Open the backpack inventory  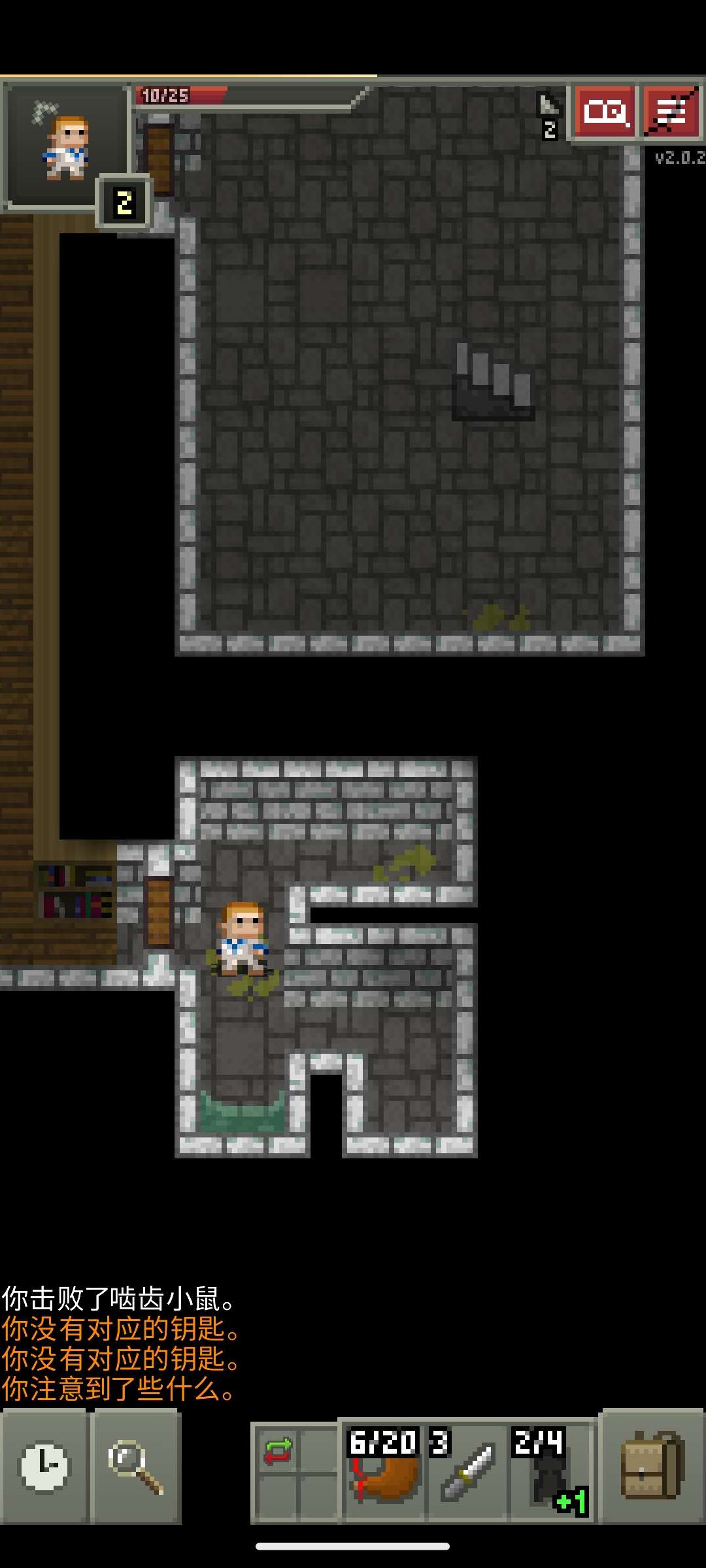(x=651, y=1467)
